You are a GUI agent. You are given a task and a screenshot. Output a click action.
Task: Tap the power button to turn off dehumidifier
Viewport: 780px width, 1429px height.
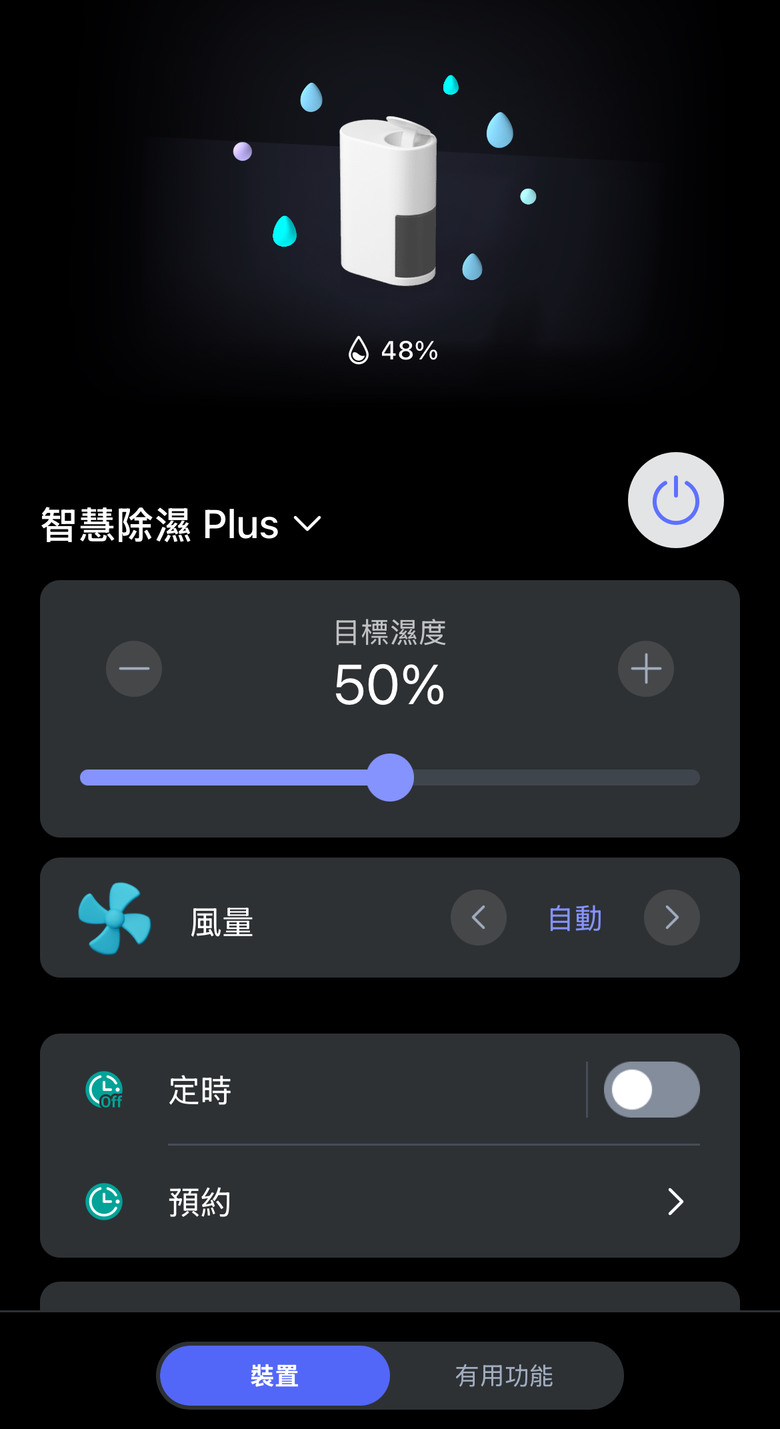675,500
